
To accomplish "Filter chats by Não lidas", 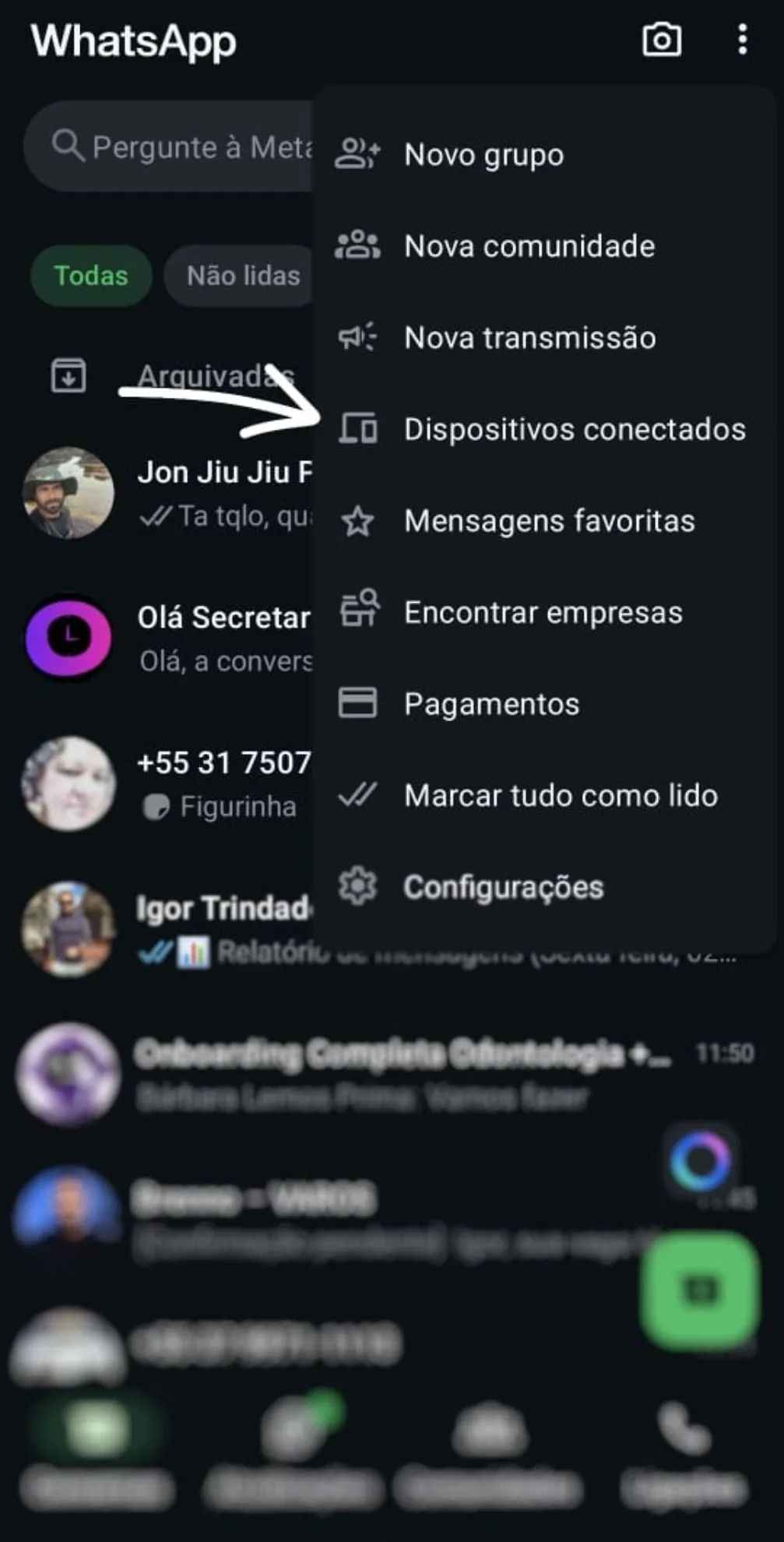I will tap(242, 276).
